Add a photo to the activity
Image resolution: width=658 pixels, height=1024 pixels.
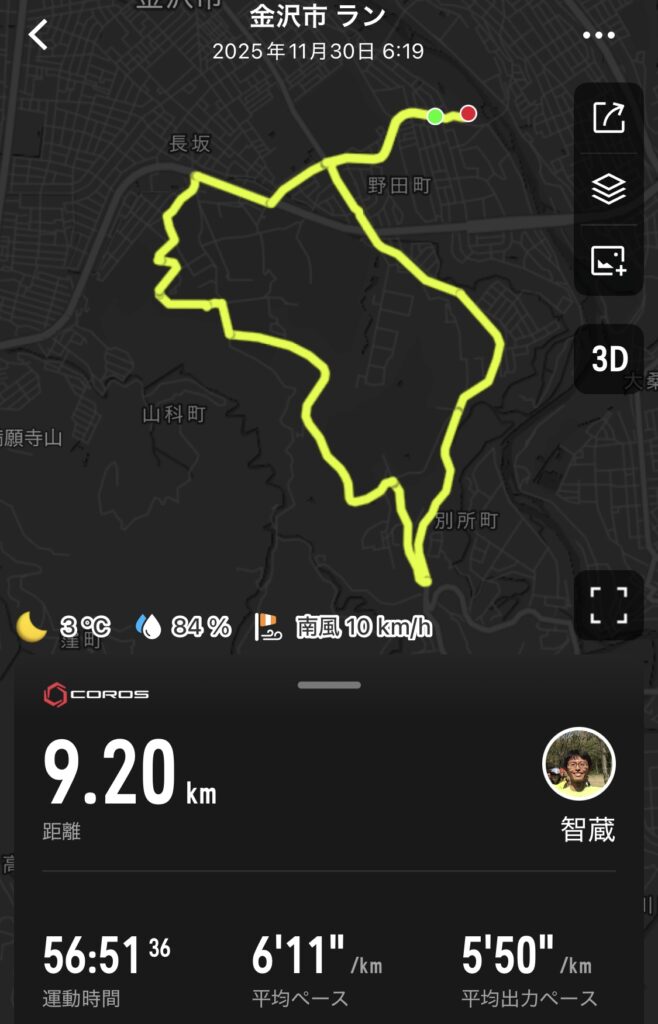coord(608,260)
